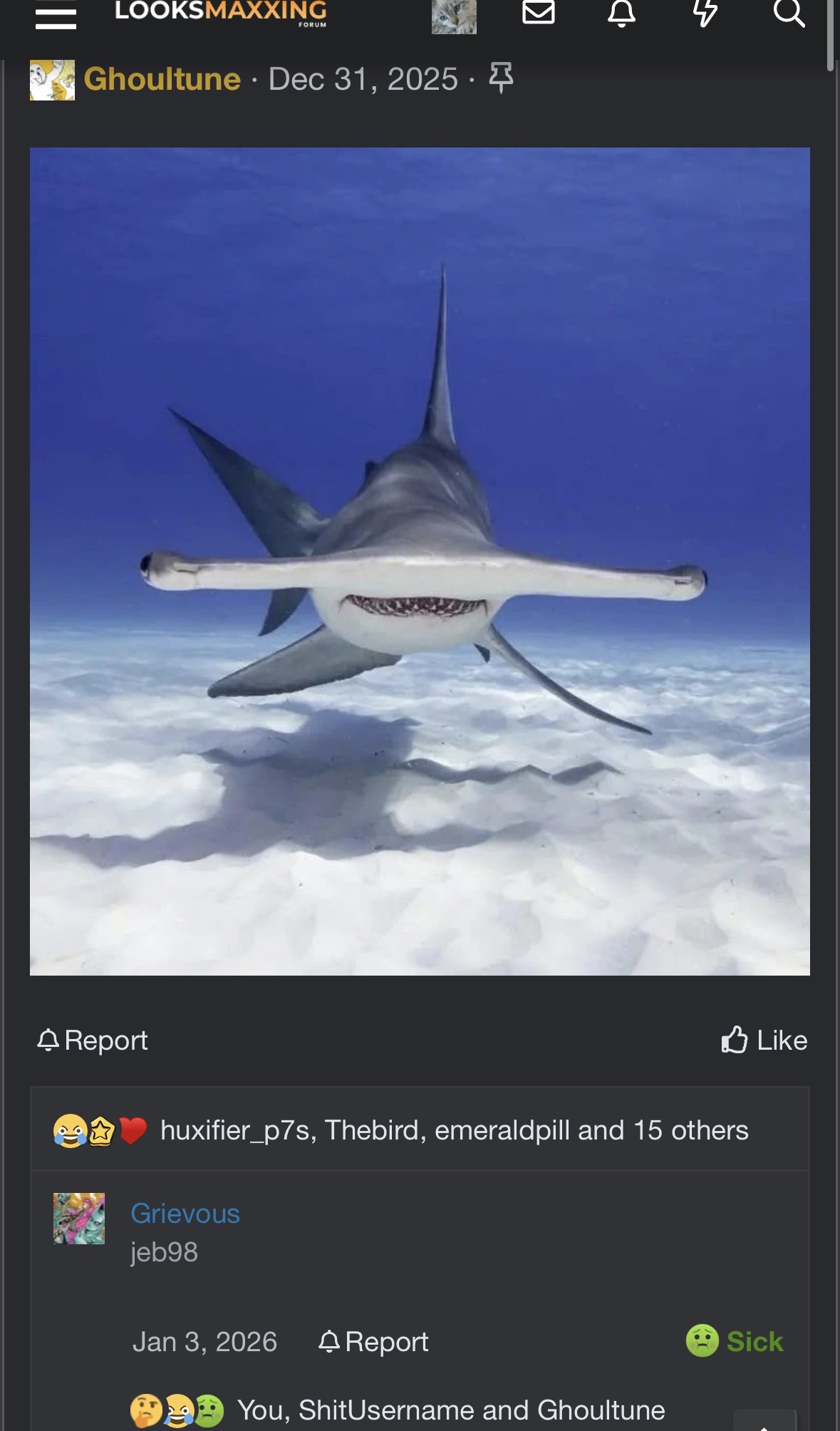Tap Grievous's avatar picture
Screen dimensions: 840x1431
click(79, 1219)
